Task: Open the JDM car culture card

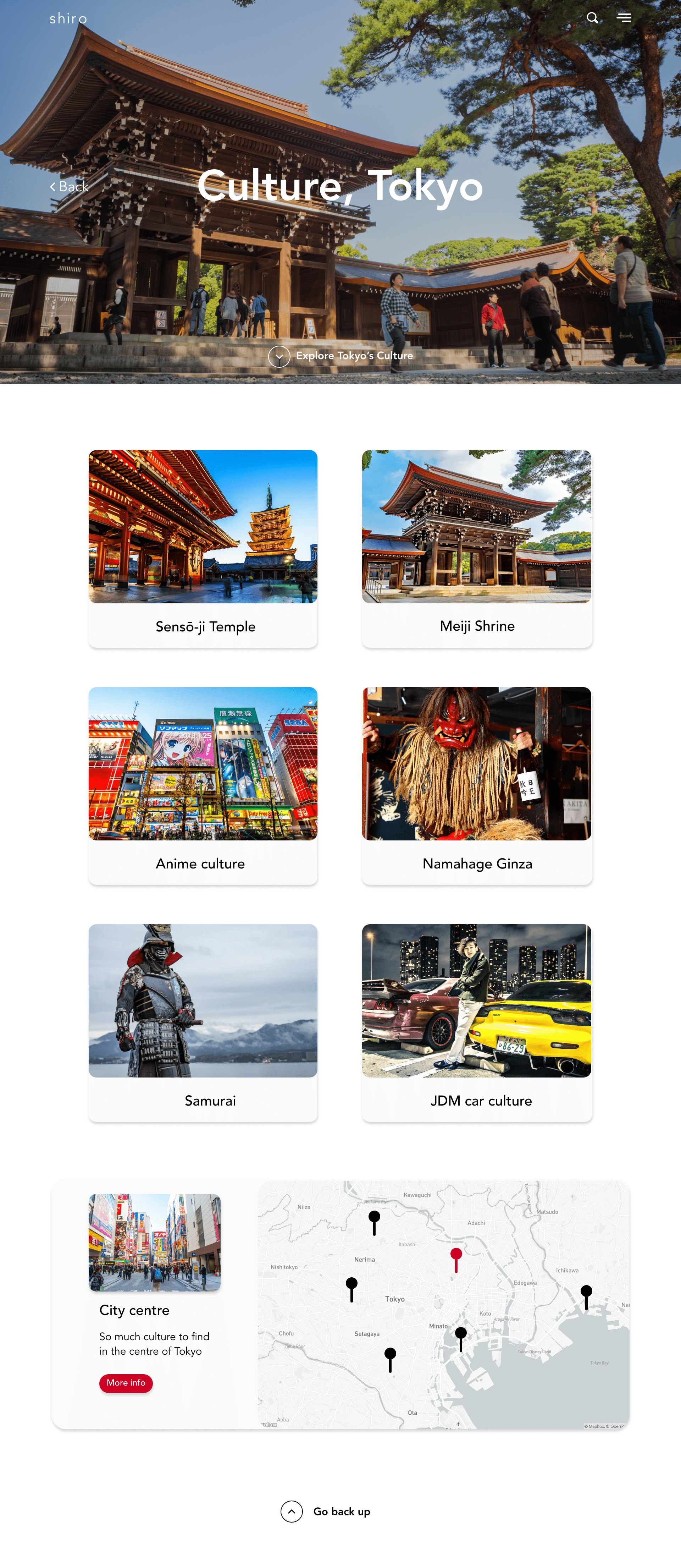Action: (x=476, y=1022)
